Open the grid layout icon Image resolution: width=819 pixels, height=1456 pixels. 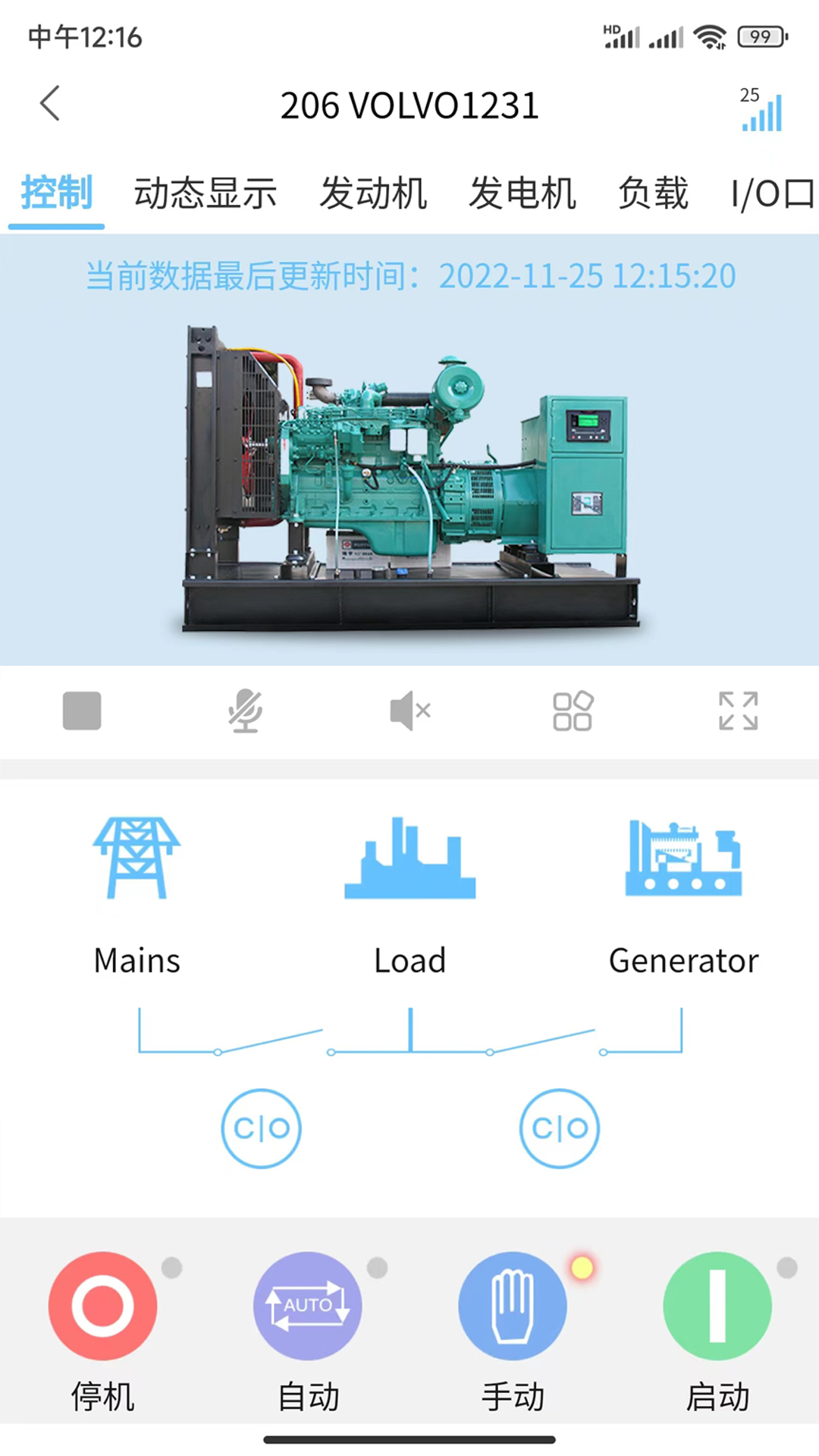[573, 711]
